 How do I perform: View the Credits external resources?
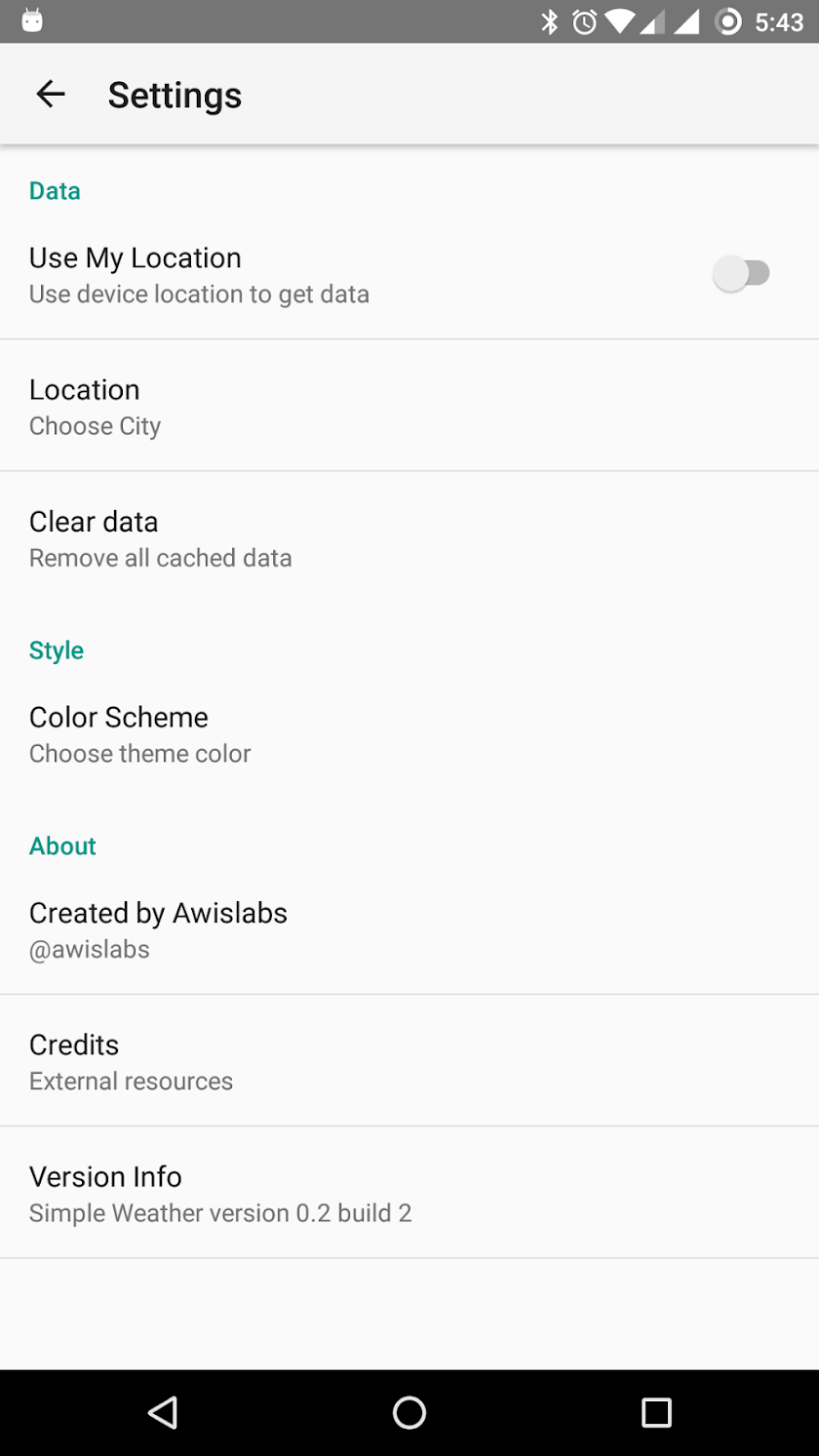(409, 1061)
